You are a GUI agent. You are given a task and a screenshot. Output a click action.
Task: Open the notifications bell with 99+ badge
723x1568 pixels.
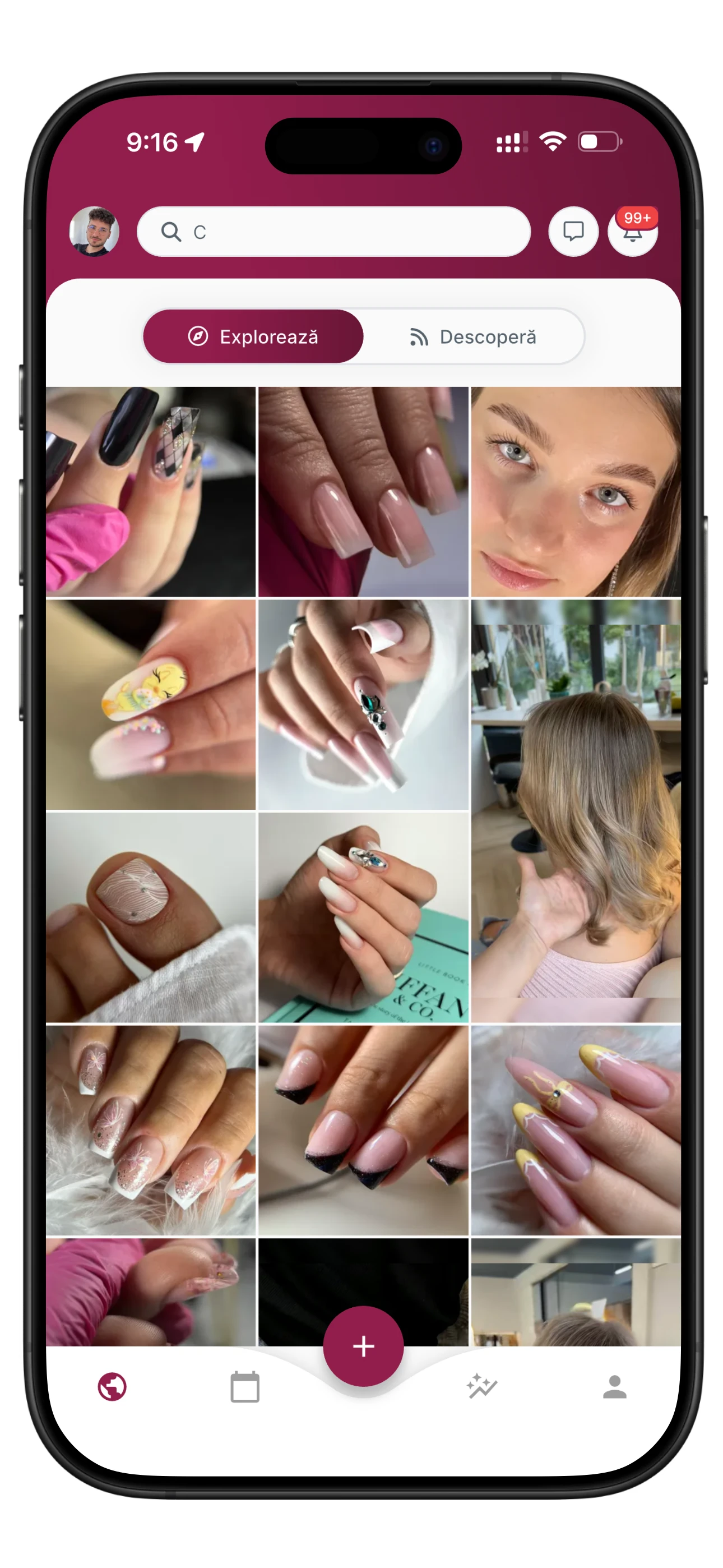(x=632, y=233)
